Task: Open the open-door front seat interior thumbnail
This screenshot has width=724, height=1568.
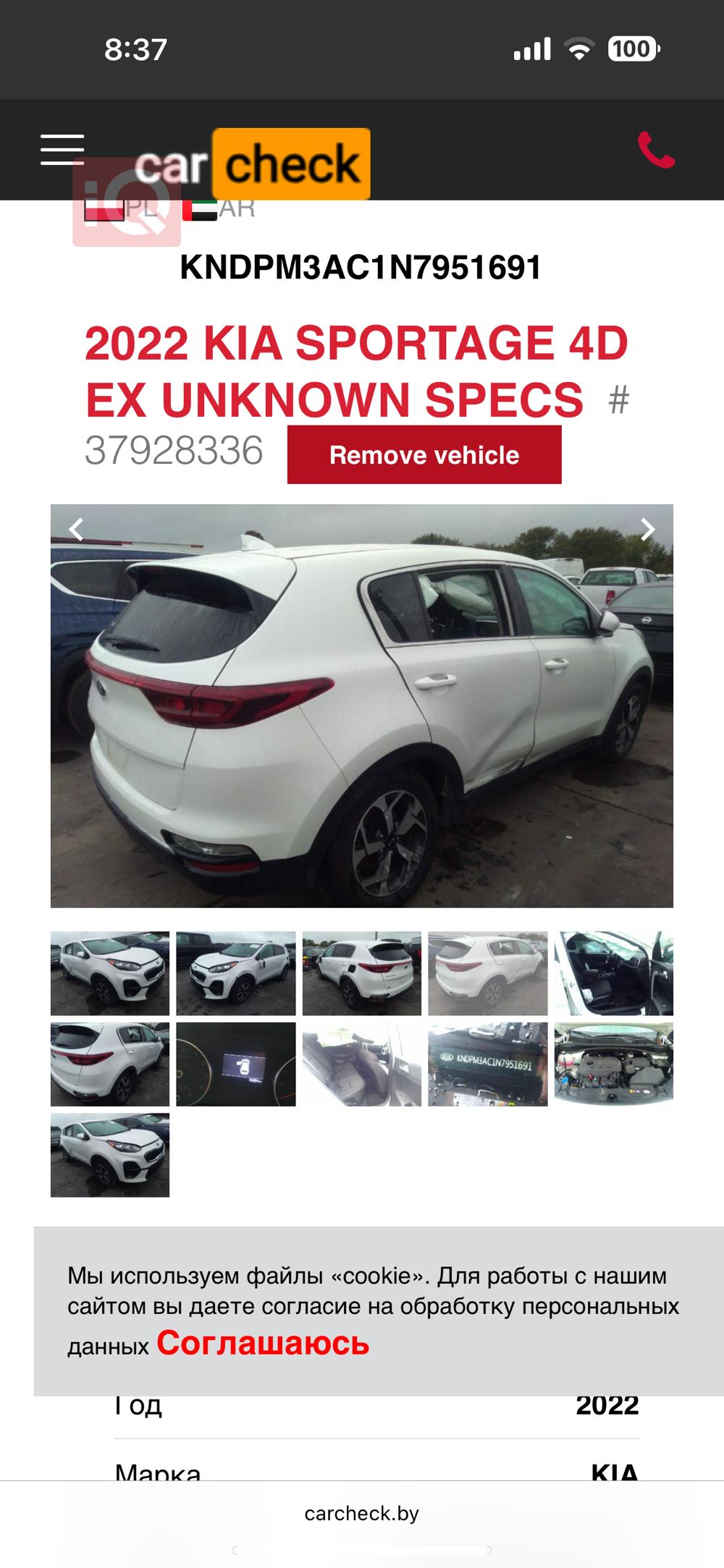Action: pyautogui.click(x=613, y=973)
